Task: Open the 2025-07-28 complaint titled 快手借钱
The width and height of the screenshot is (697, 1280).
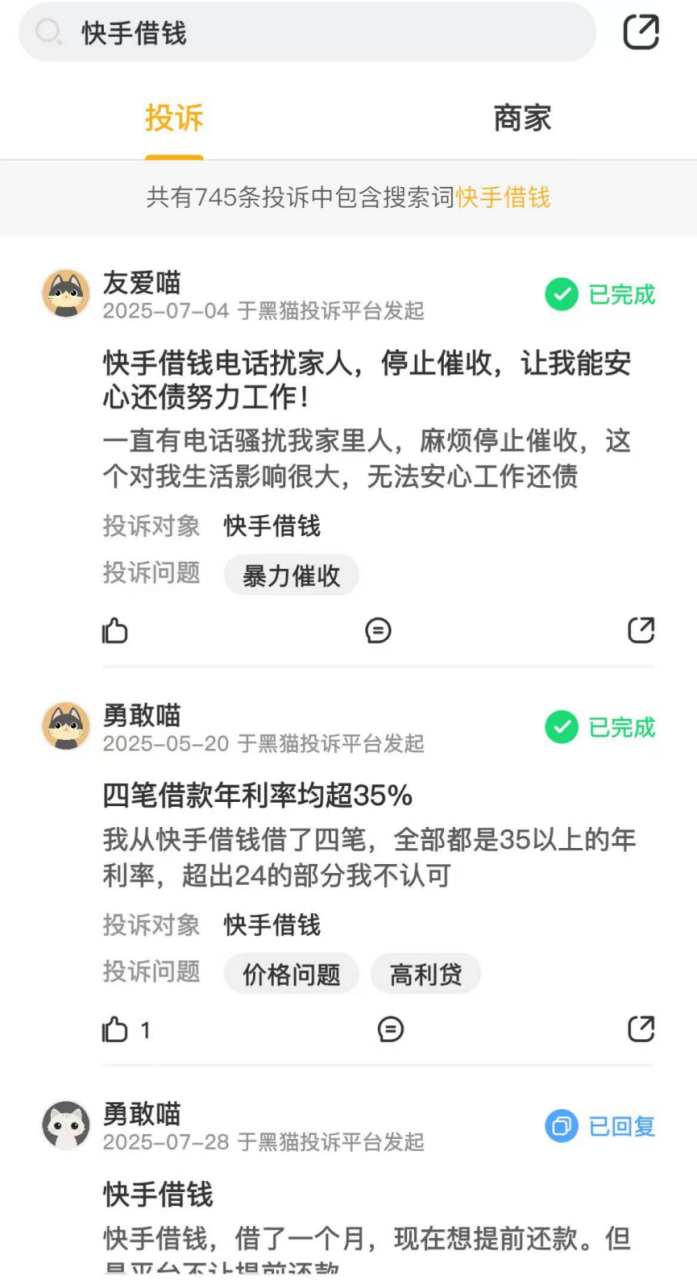Action: [158, 1194]
